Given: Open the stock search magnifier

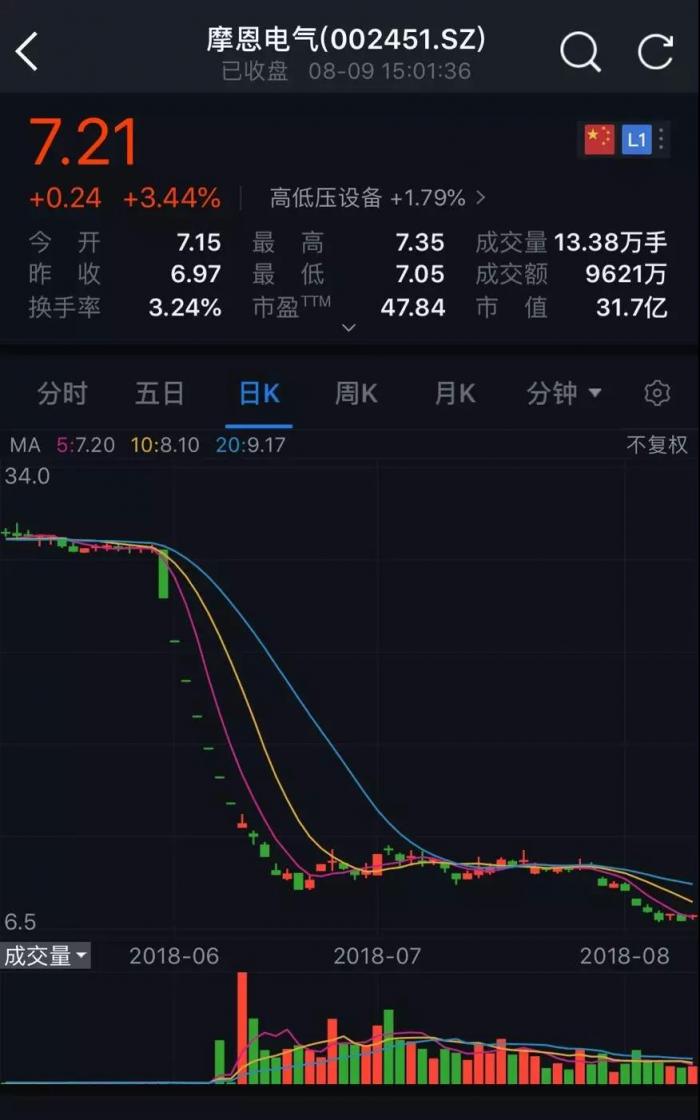Looking at the screenshot, I should pyautogui.click(x=580, y=51).
